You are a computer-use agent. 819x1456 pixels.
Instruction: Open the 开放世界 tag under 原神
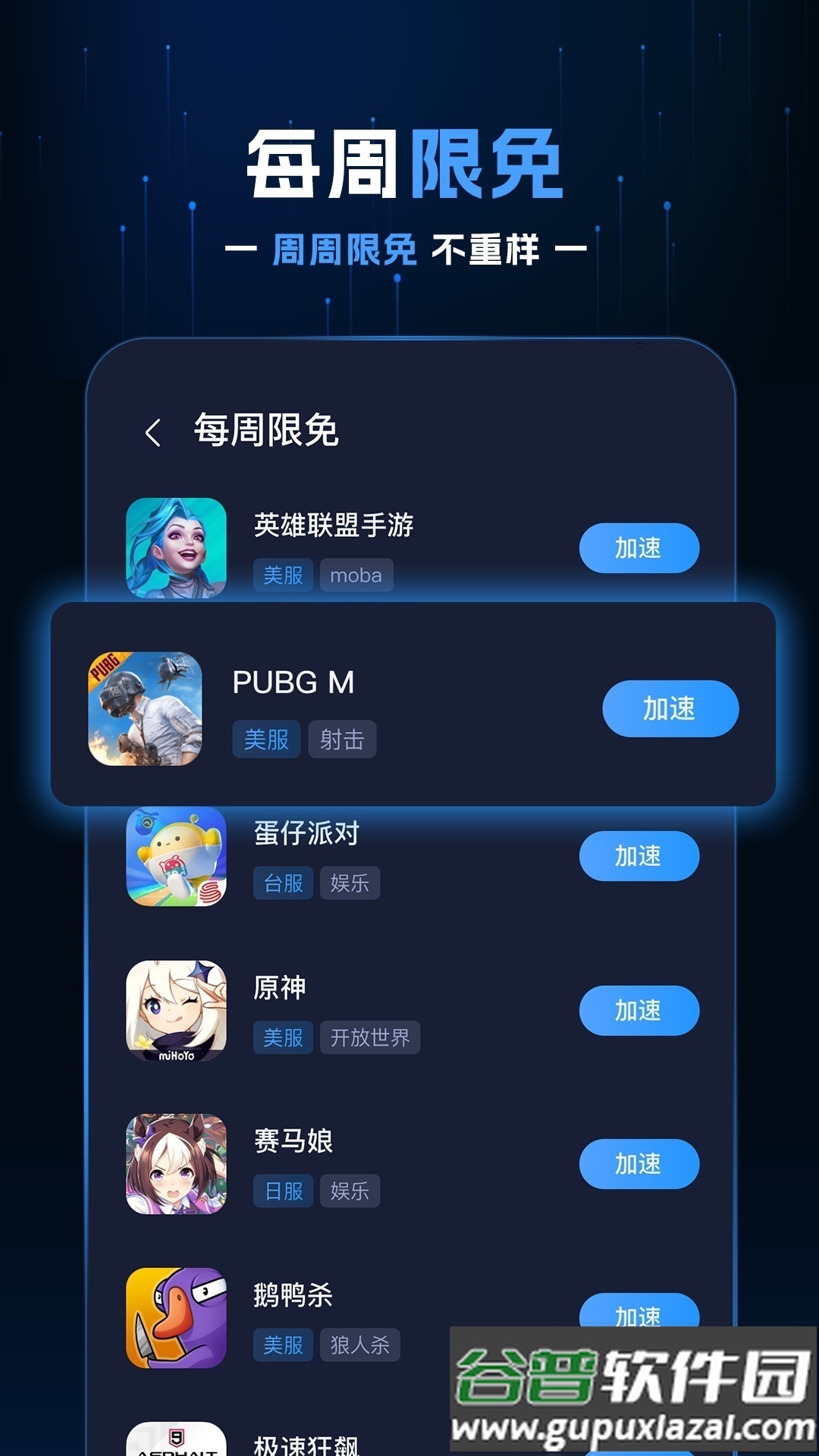[370, 1037]
